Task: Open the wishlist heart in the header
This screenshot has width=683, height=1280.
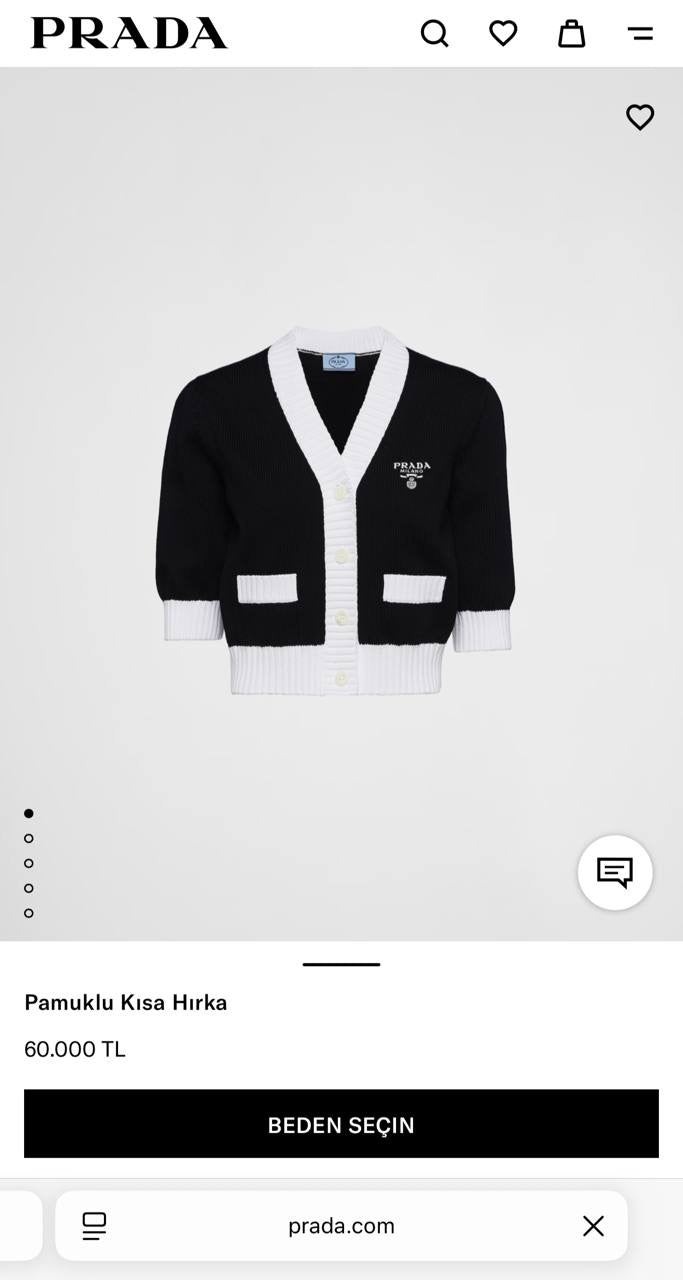Action: point(503,34)
